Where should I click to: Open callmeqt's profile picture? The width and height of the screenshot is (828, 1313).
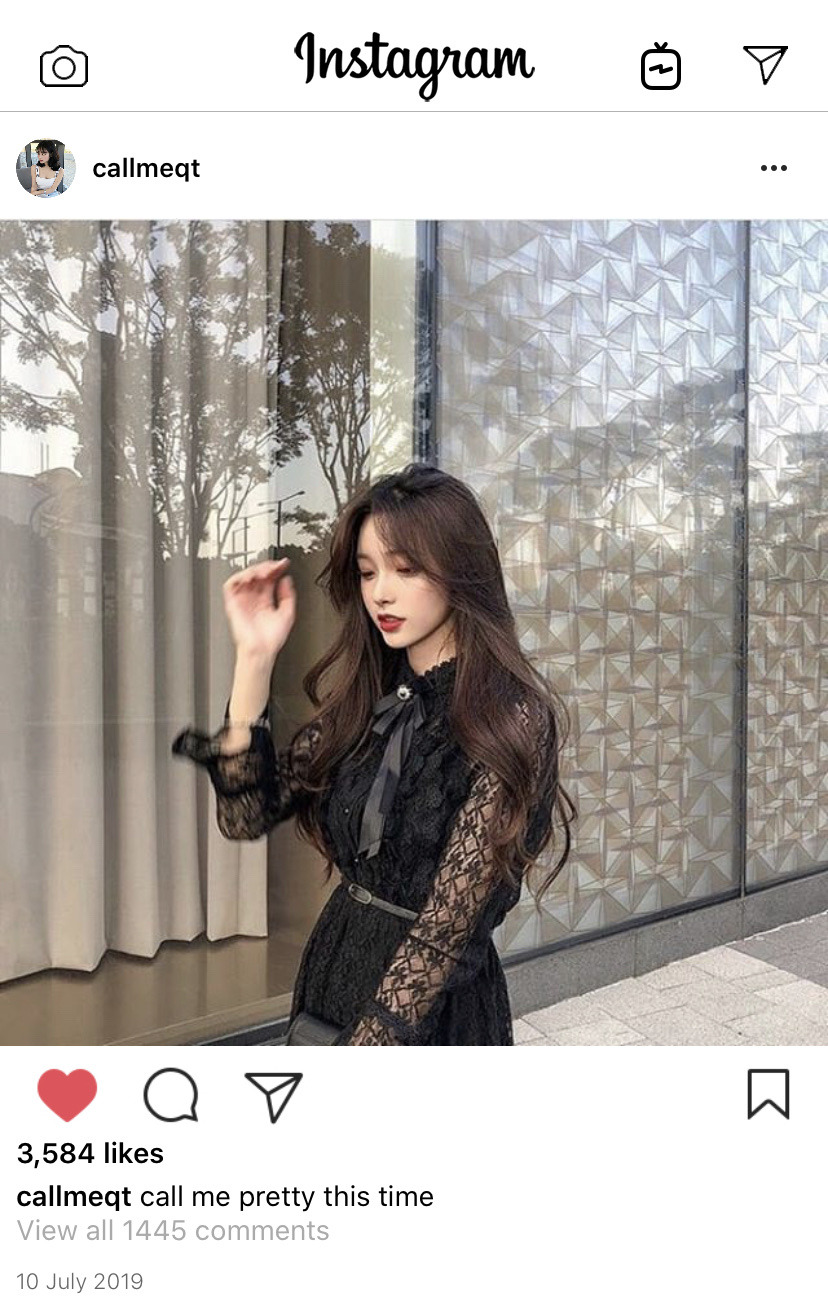46,168
